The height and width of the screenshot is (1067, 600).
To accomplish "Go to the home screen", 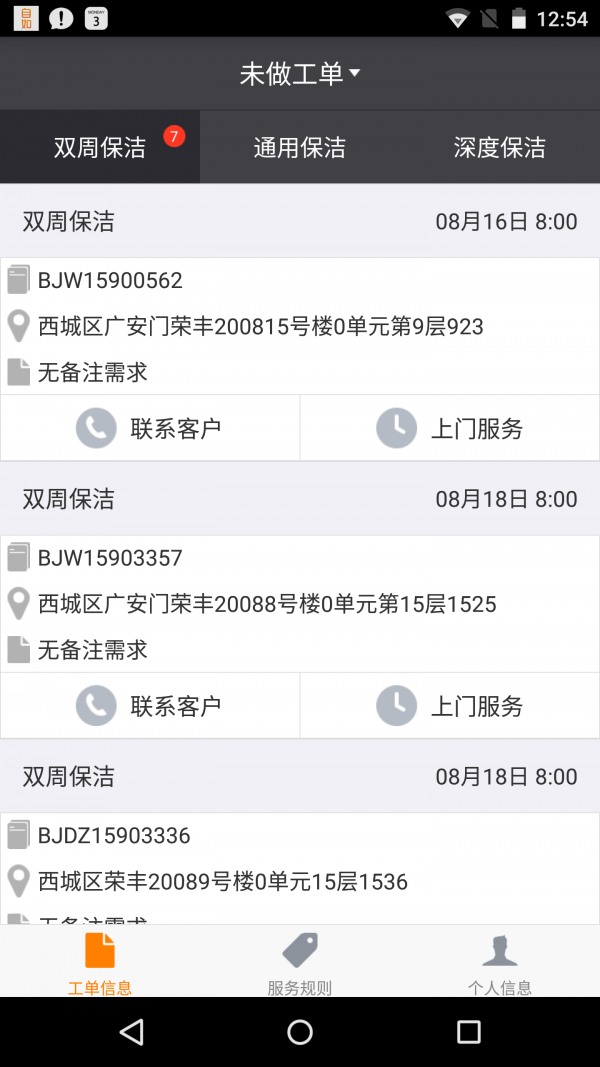I will pyautogui.click(x=300, y=1032).
